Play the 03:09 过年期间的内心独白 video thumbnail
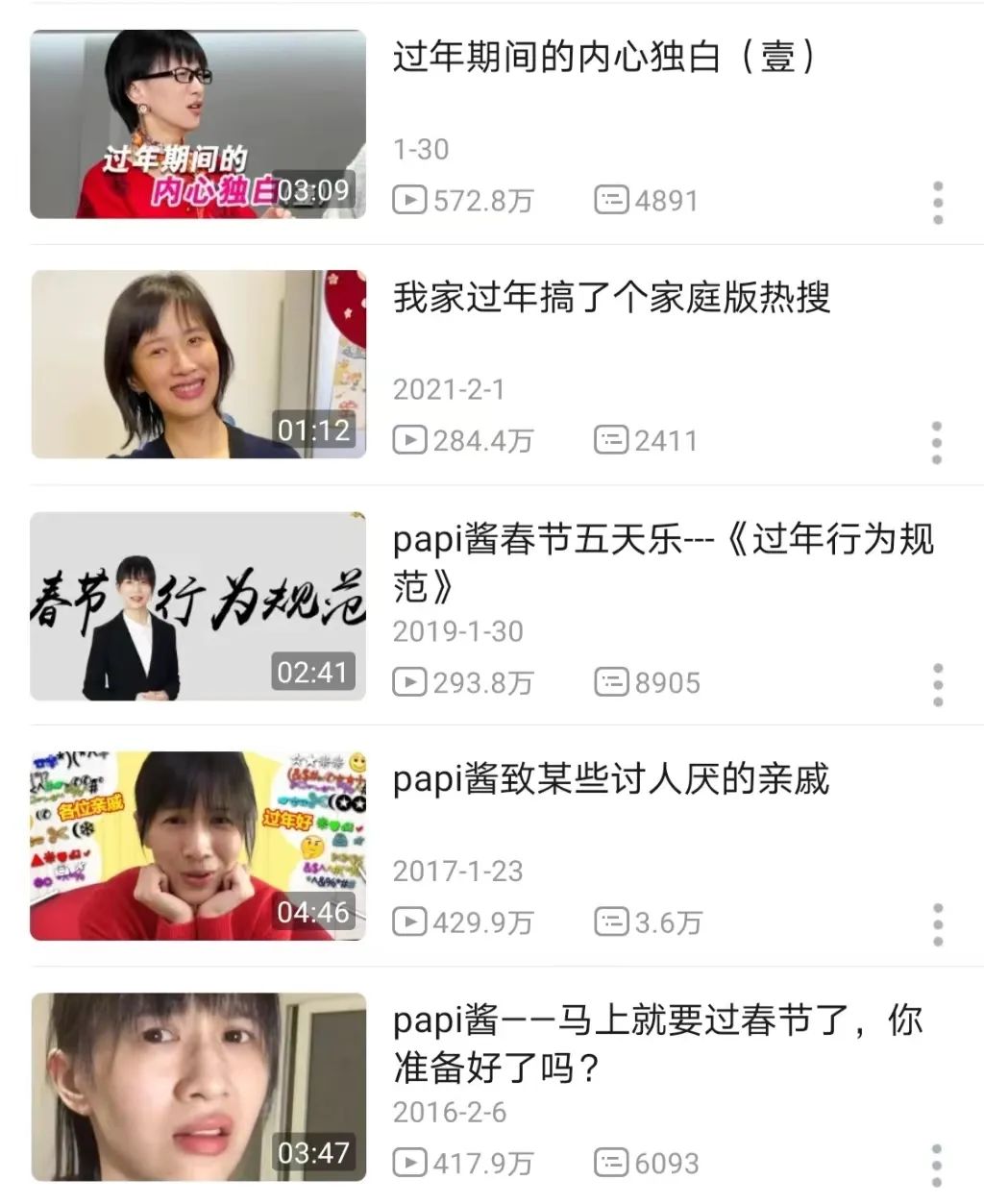The height and width of the screenshot is (1204, 984). click(x=198, y=124)
